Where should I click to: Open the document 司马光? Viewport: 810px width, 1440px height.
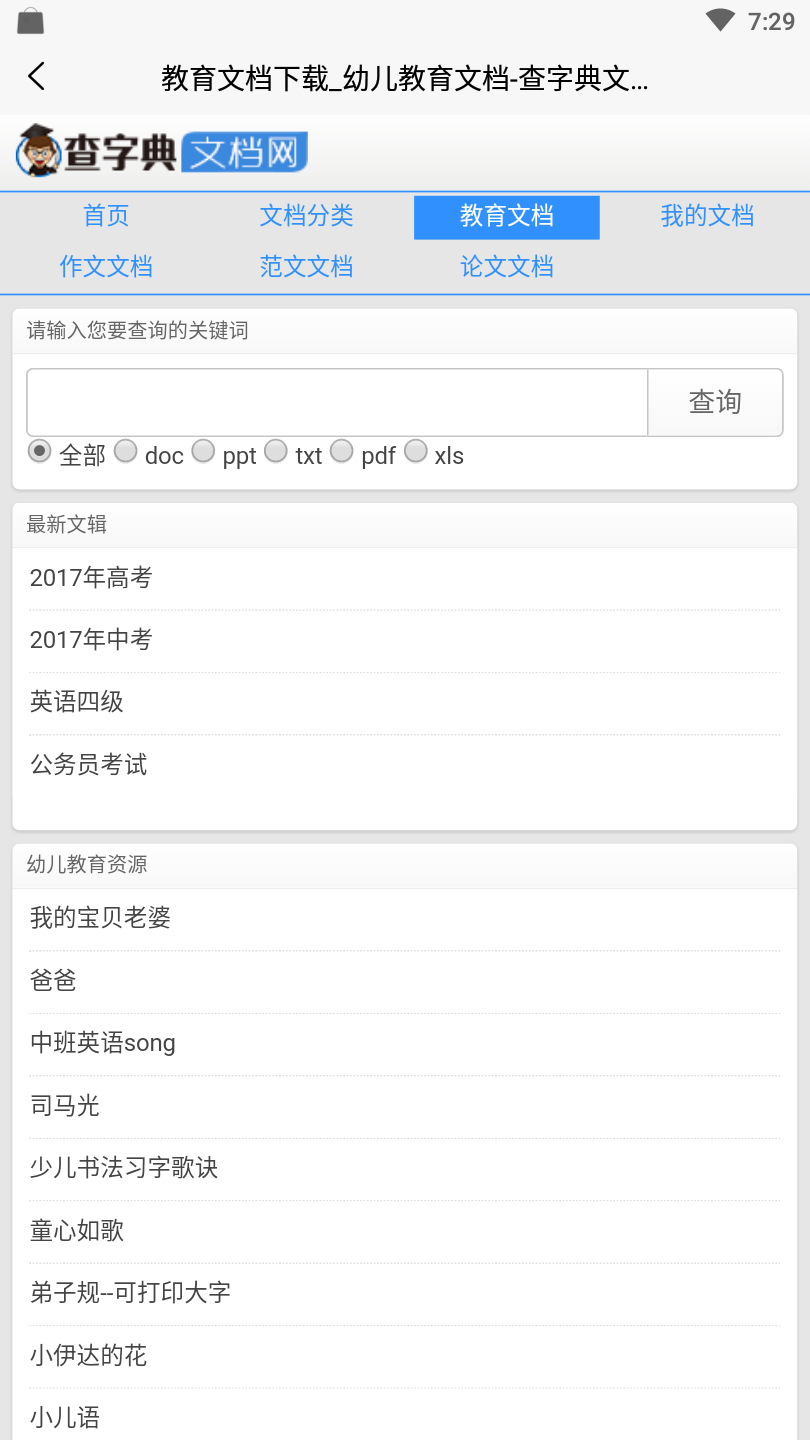pos(65,1106)
